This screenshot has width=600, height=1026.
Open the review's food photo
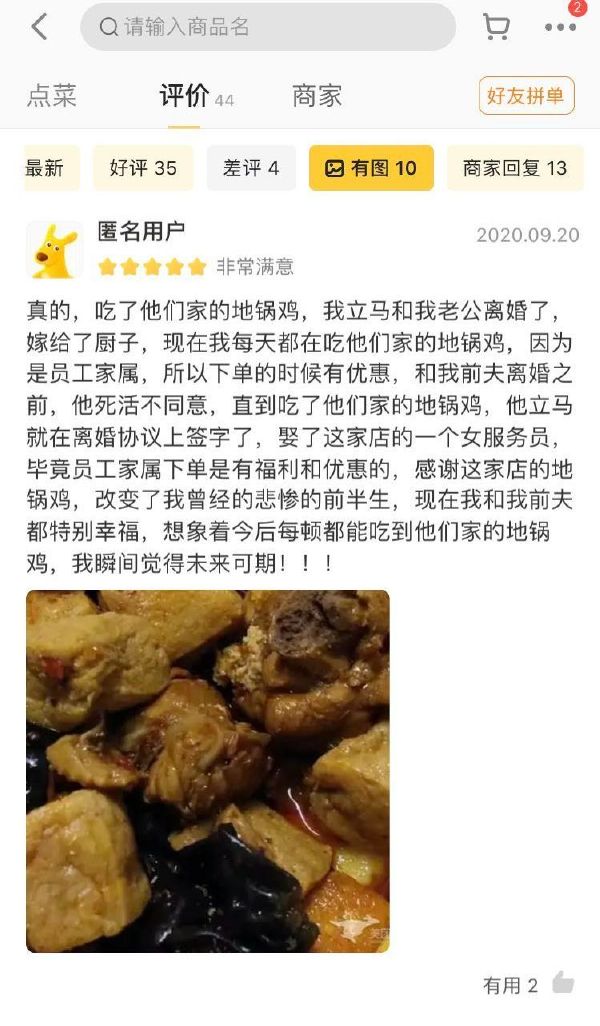[208, 770]
